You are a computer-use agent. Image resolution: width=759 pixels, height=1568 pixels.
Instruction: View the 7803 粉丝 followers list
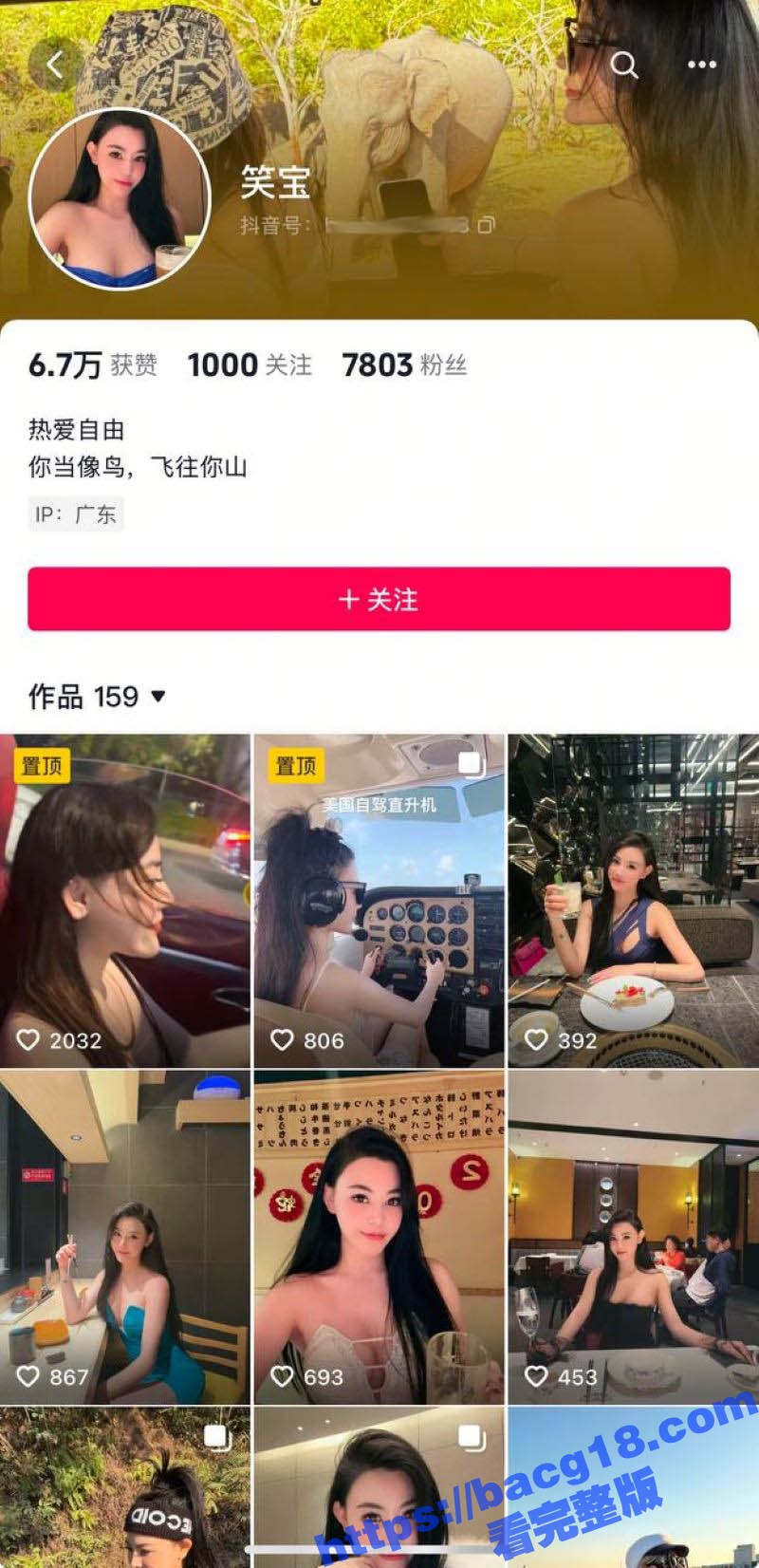[407, 364]
